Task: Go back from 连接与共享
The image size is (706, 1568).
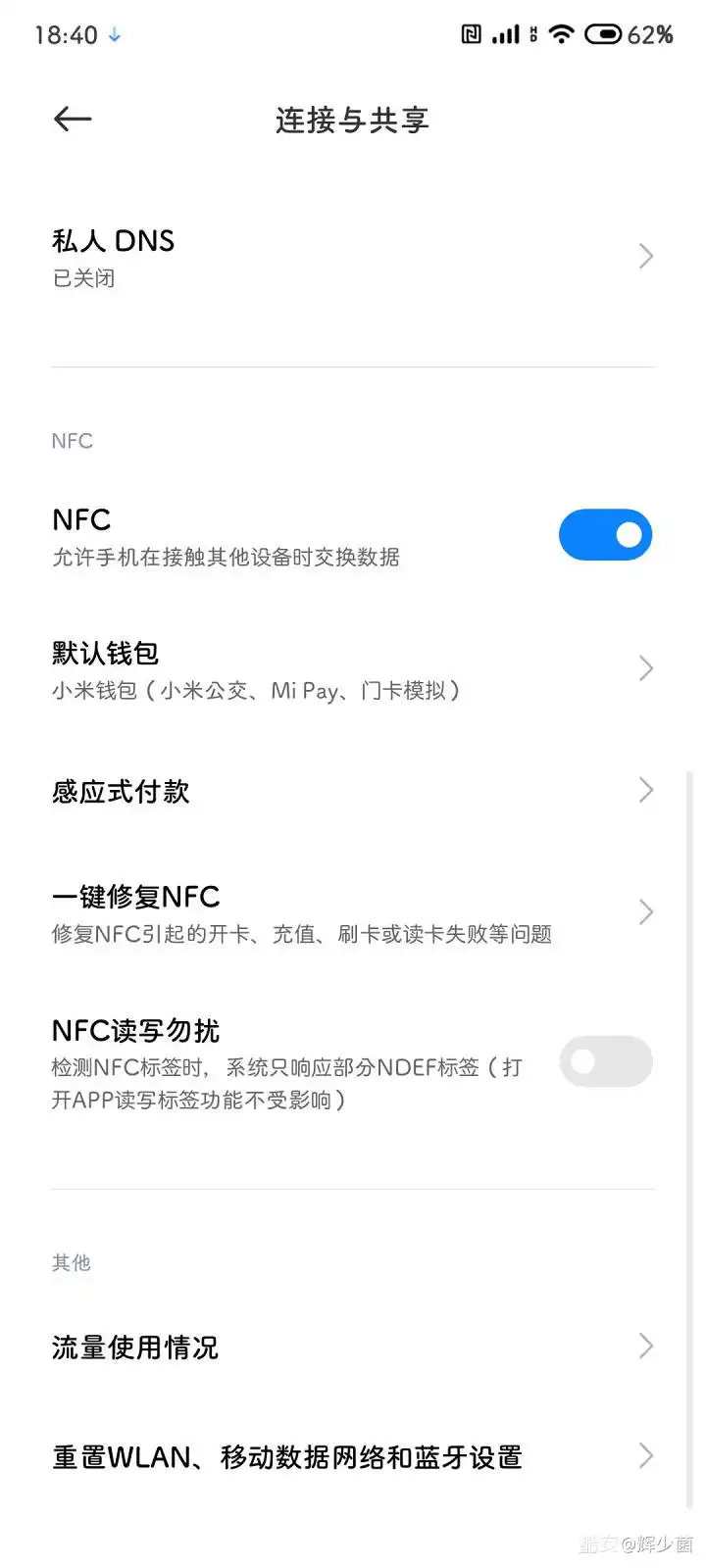Action: 73,120
